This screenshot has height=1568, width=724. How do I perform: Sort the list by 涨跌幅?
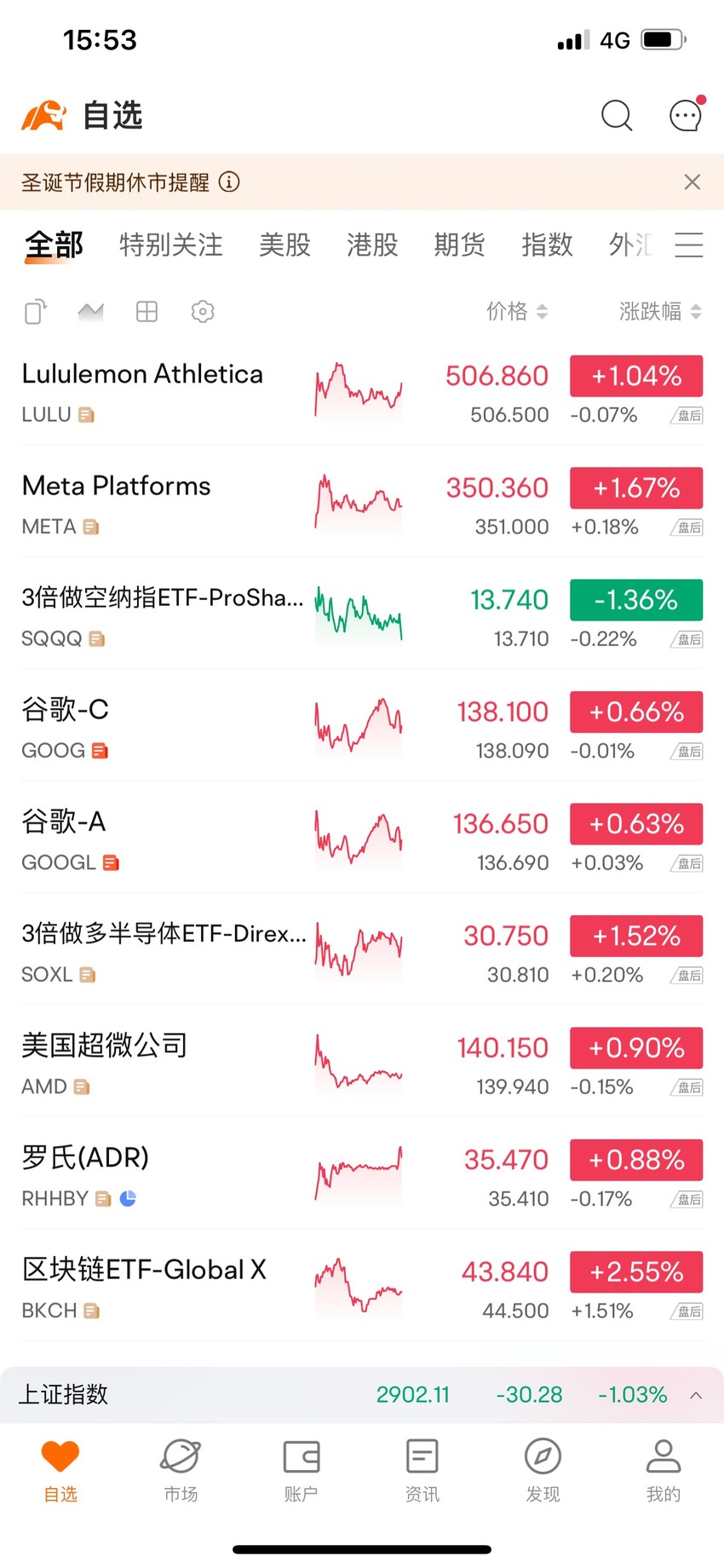(660, 312)
